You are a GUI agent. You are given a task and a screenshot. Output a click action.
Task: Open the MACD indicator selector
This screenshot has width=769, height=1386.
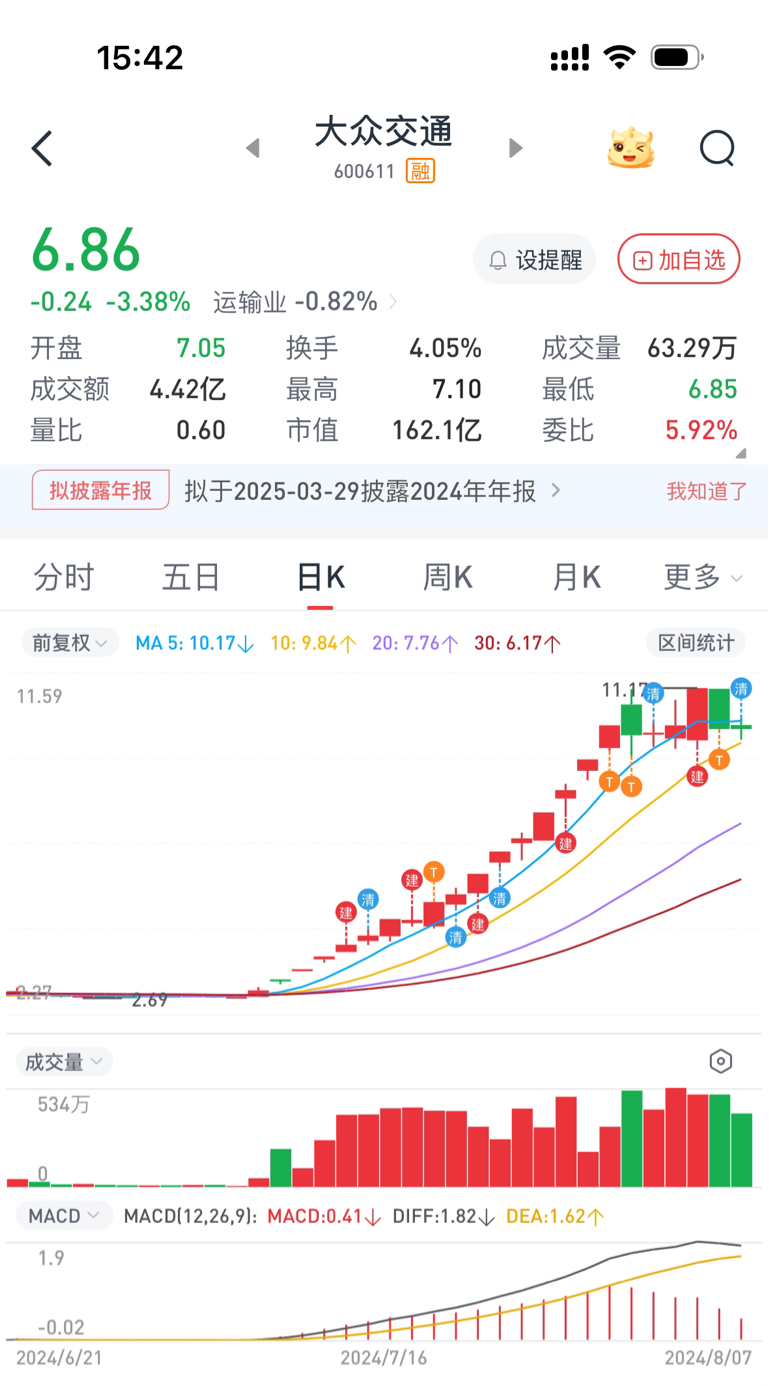tap(63, 1215)
